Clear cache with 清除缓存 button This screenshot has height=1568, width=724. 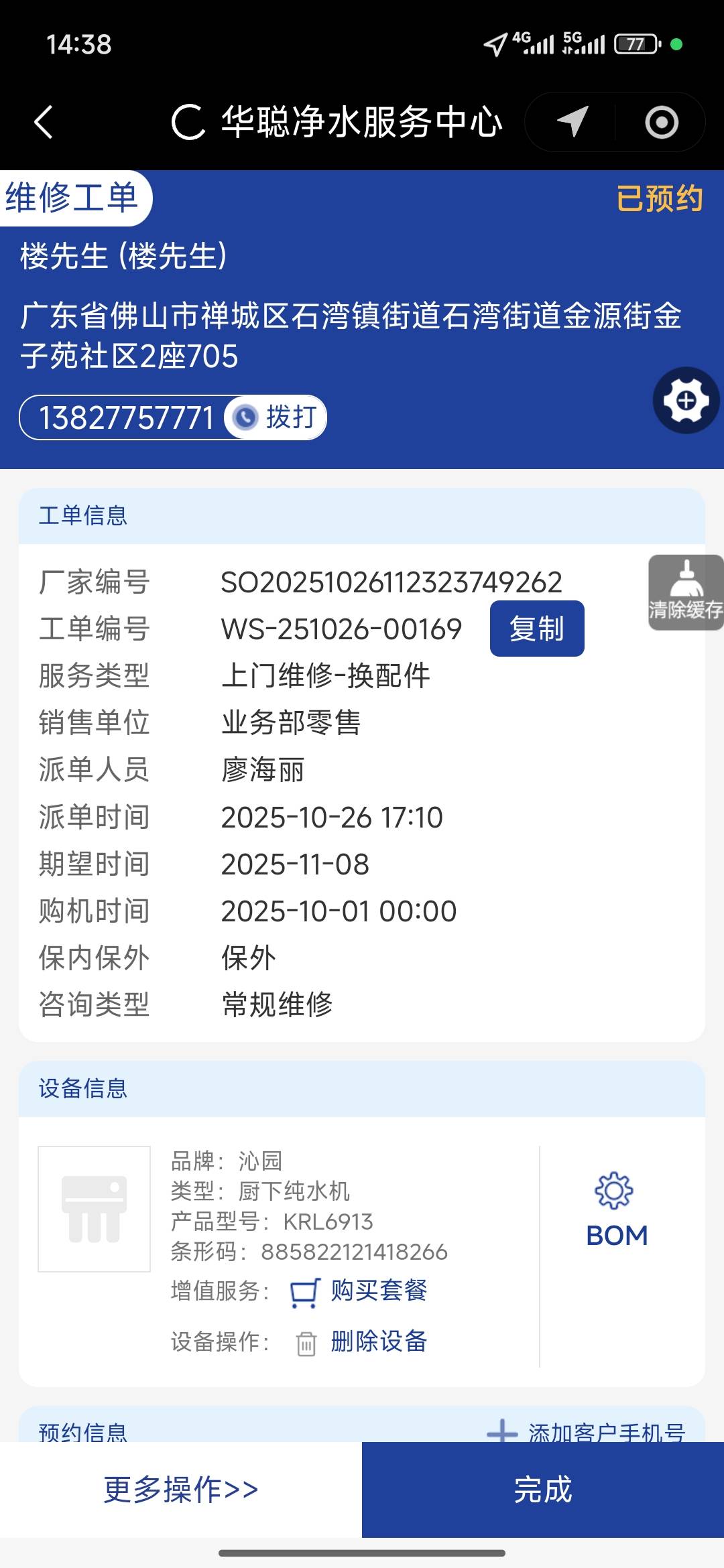click(685, 592)
